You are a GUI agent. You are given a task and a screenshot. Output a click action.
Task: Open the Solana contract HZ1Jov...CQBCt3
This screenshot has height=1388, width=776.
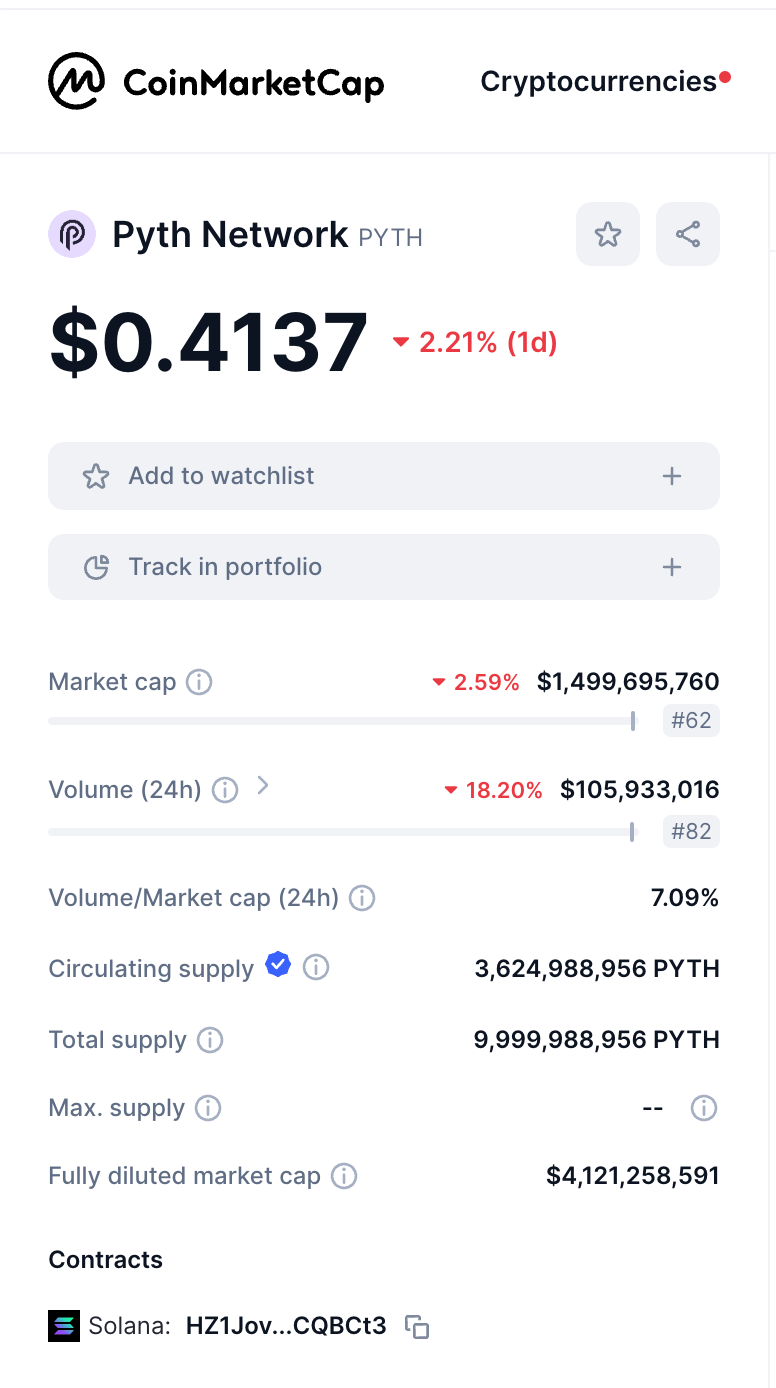pos(286,1326)
